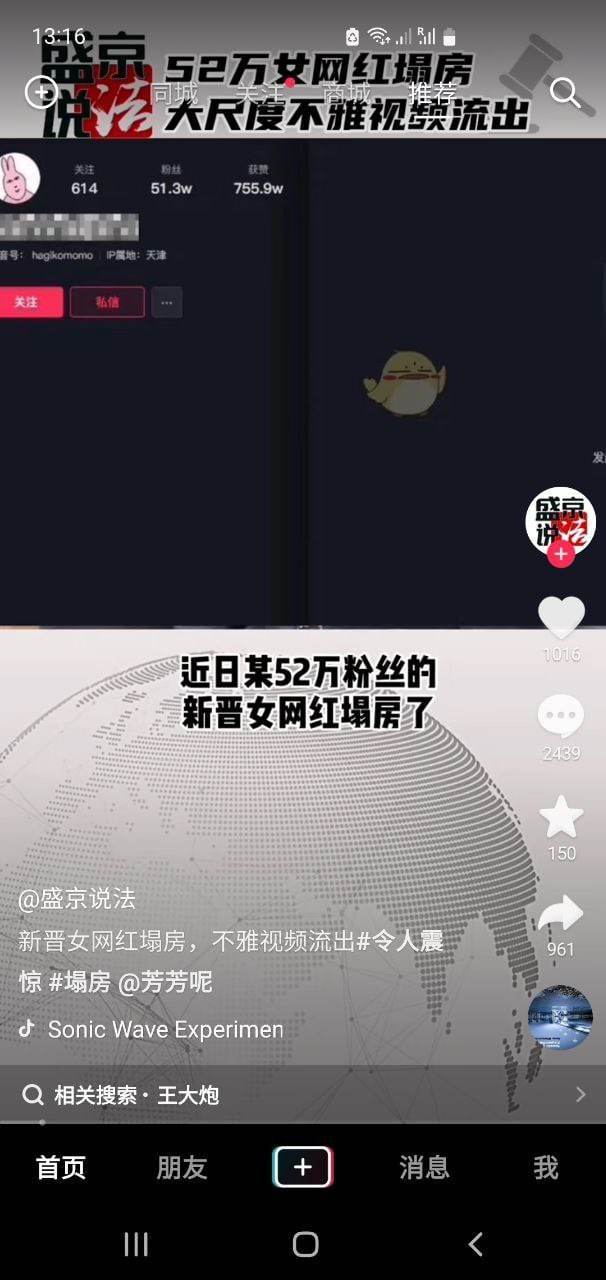Create a new post with the plus button

[302, 1167]
